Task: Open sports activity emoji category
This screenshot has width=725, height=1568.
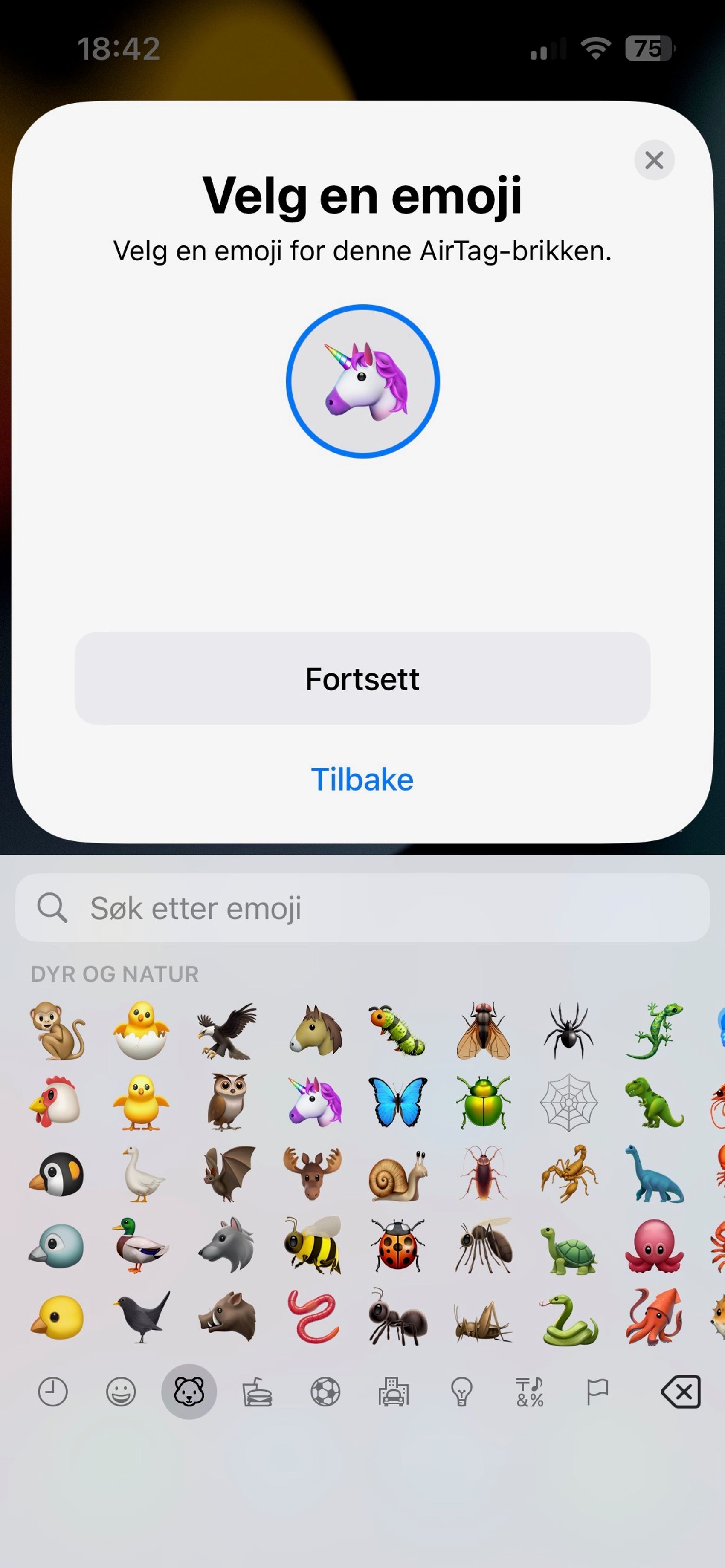Action: [325, 1392]
